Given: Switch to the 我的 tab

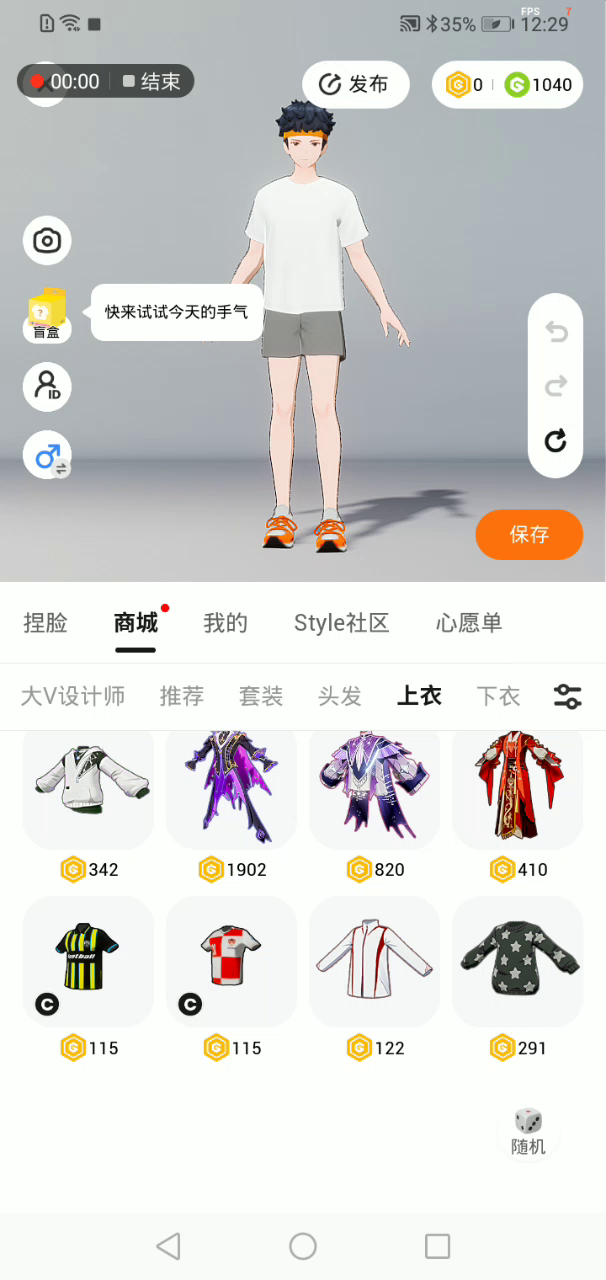Looking at the screenshot, I should [225, 623].
